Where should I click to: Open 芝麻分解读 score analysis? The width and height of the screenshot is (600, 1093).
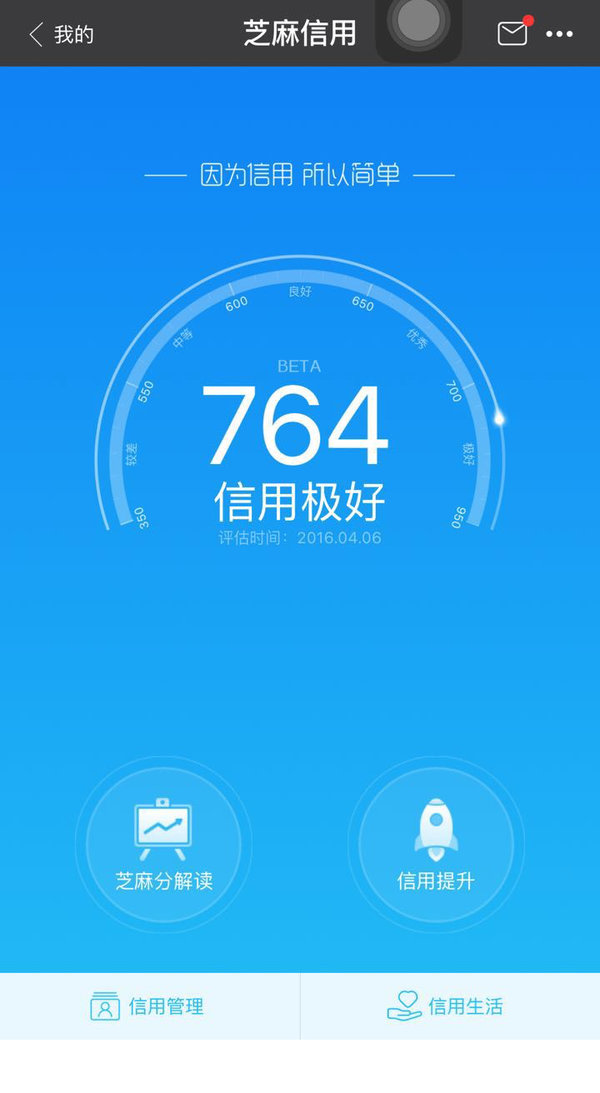click(x=164, y=844)
